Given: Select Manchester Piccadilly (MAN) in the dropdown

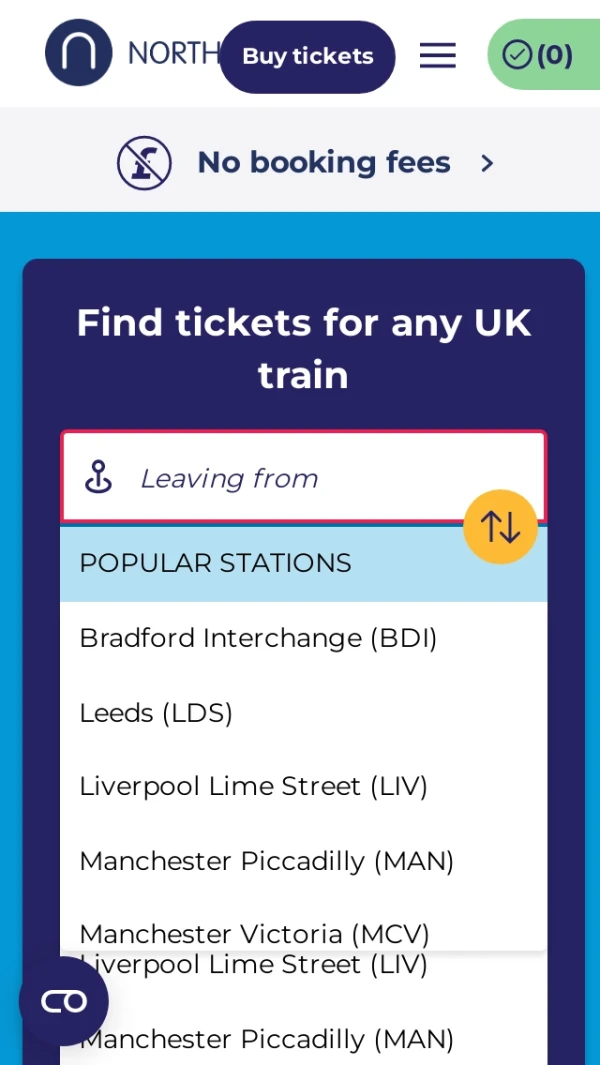Looking at the screenshot, I should pyautogui.click(x=266, y=861).
